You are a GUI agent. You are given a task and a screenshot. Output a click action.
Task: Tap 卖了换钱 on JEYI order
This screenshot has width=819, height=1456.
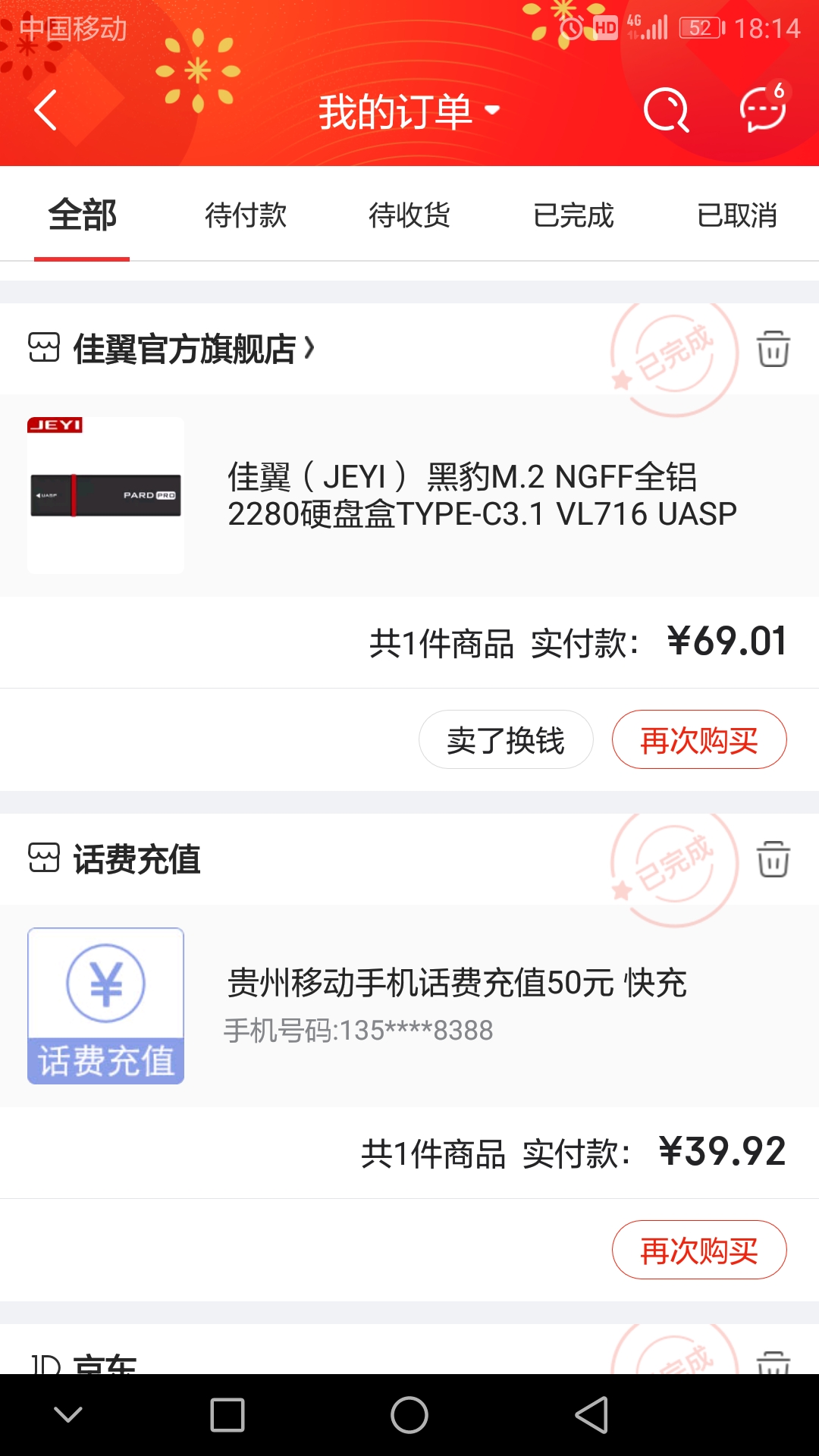pyautogui.click(x=506, y=740)
